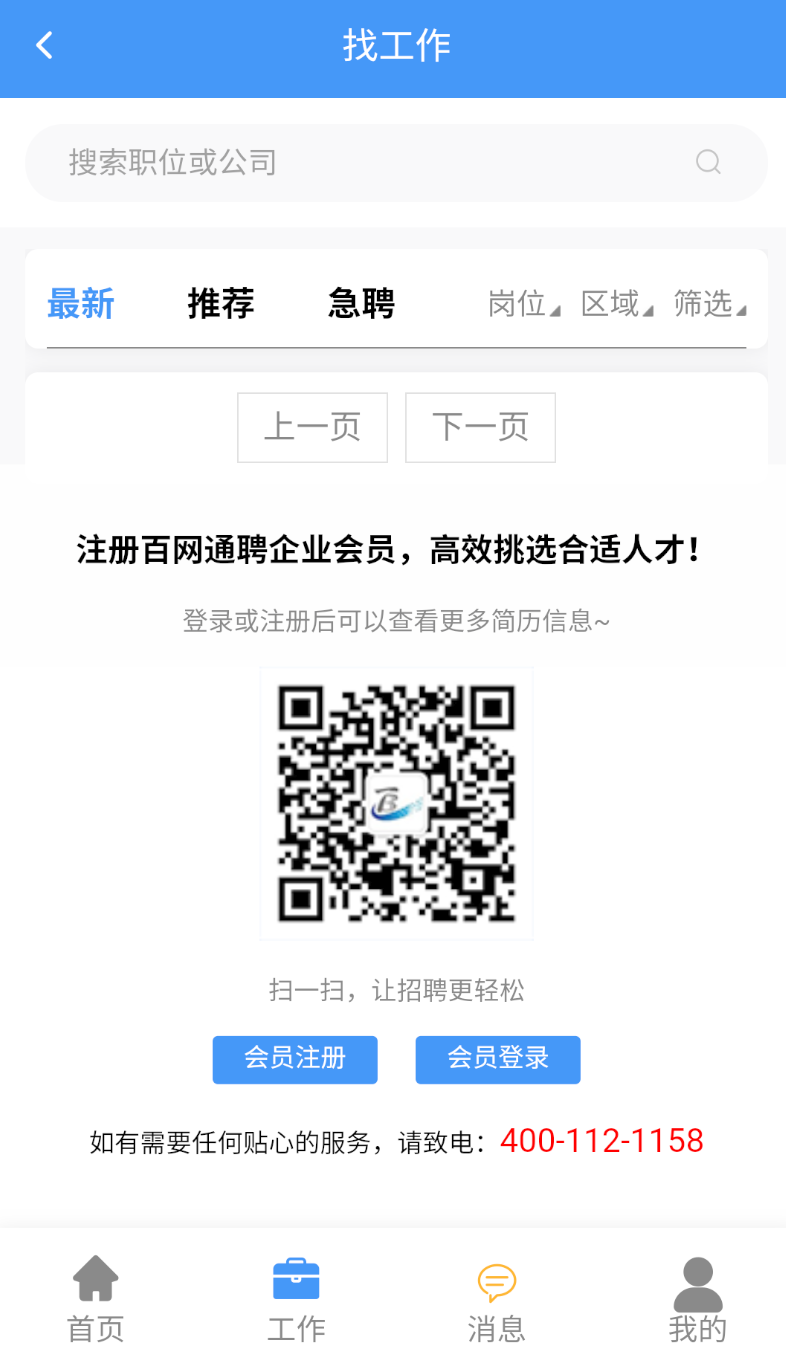Expand the 筛选 filter options

coord(710,304)
